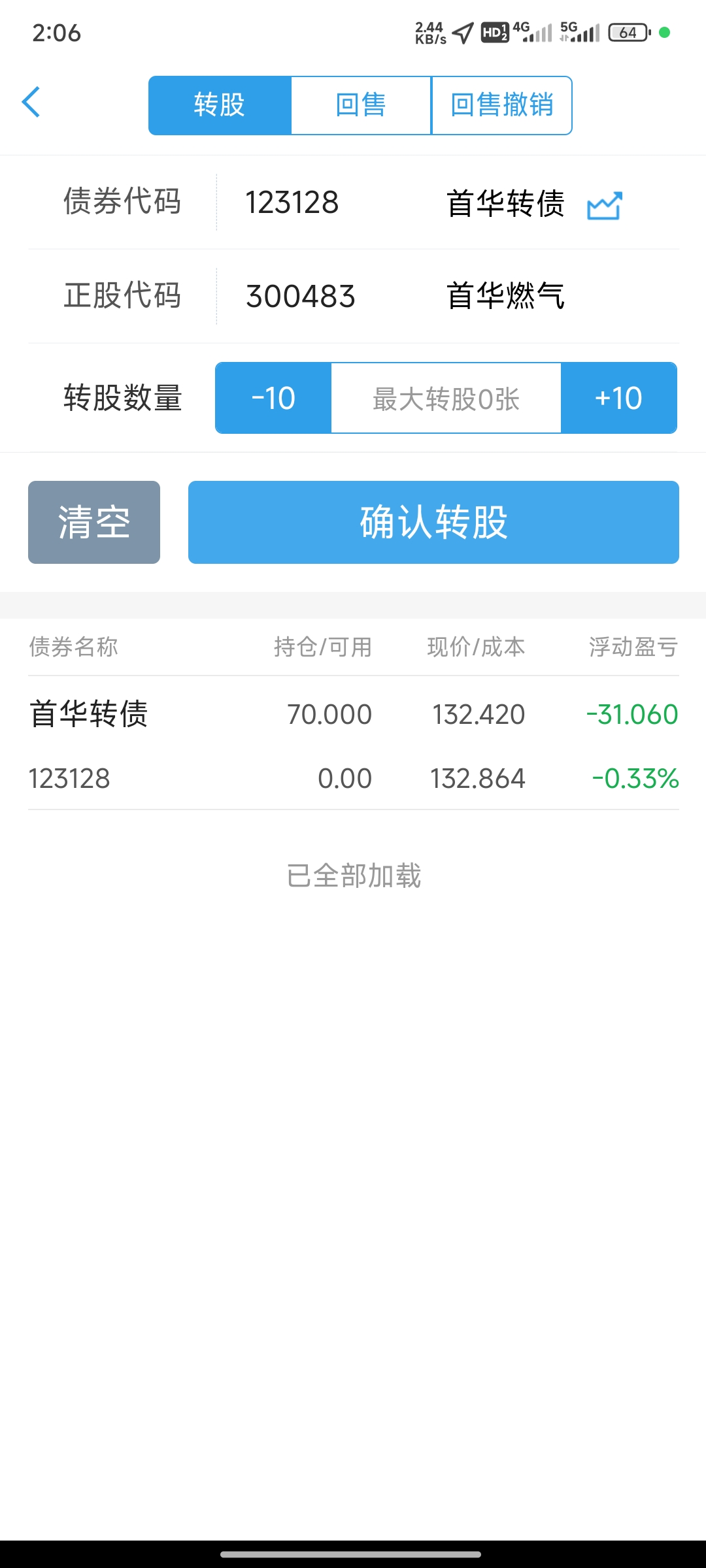Open the 回售撤销 tab
The width and height of the screenshot is (706, 1568).
[502, 105]
